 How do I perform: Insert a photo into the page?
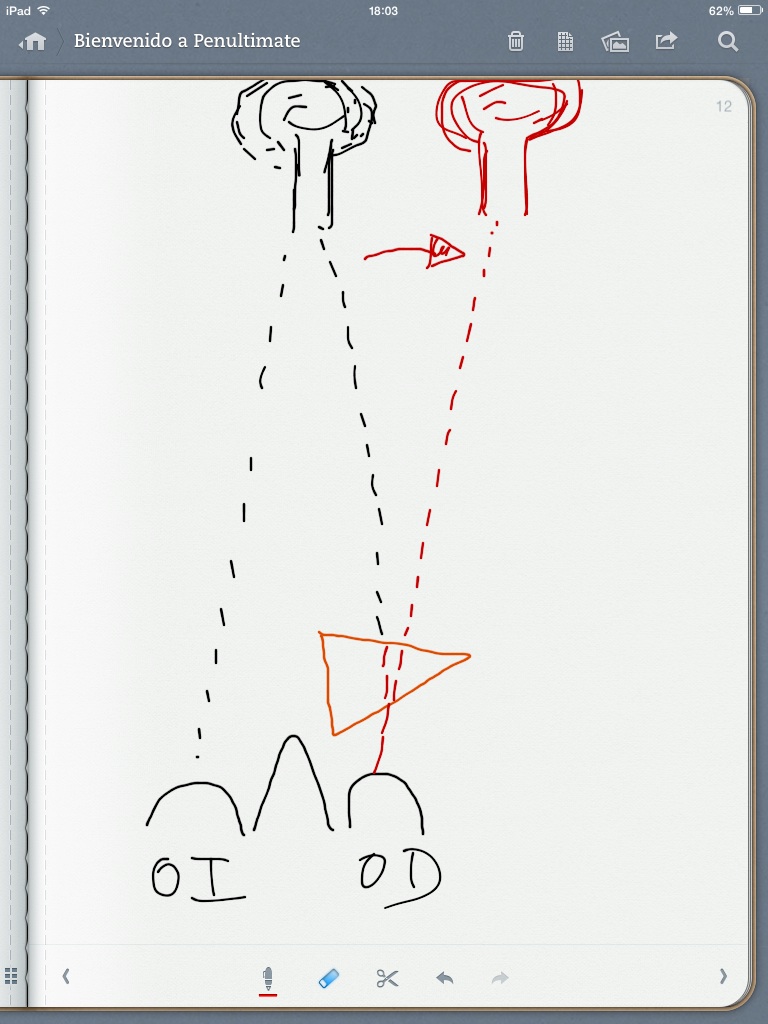[x=615, y=41]
